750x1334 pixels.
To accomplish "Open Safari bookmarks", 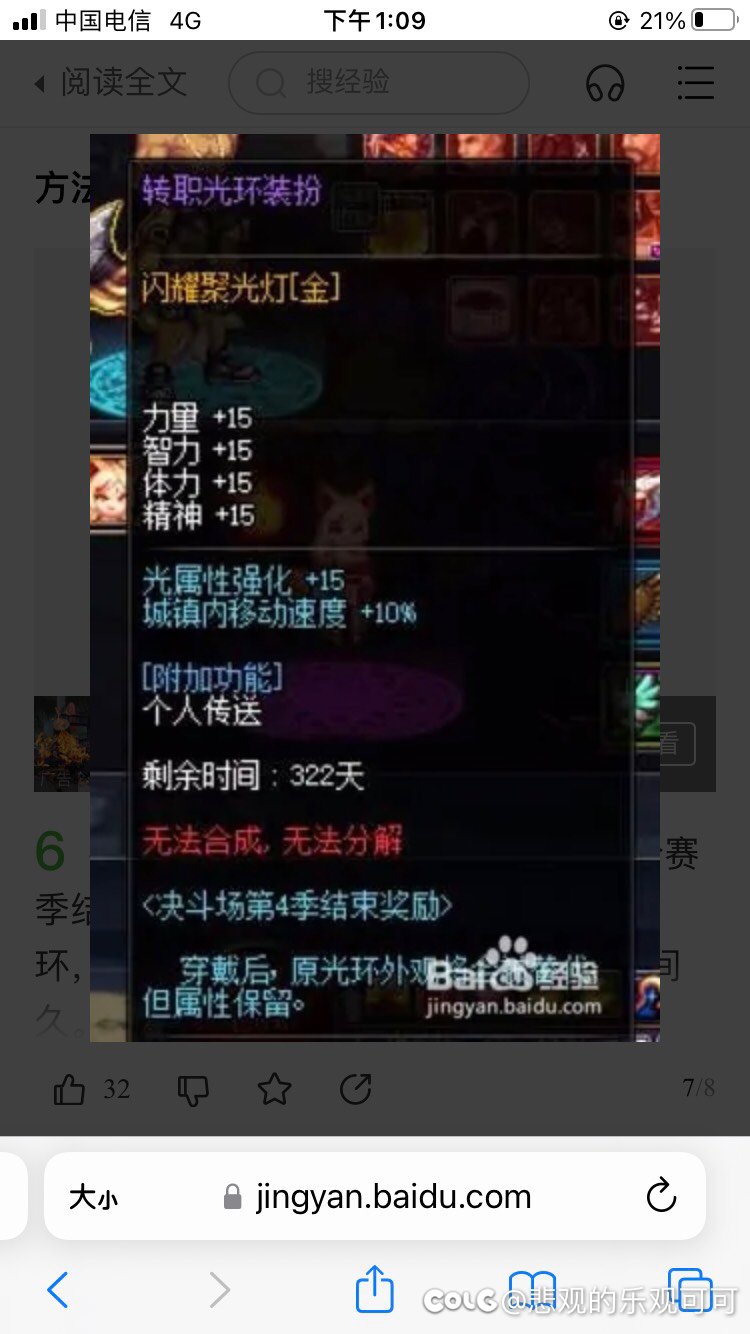I will (x=532, y=1290).
